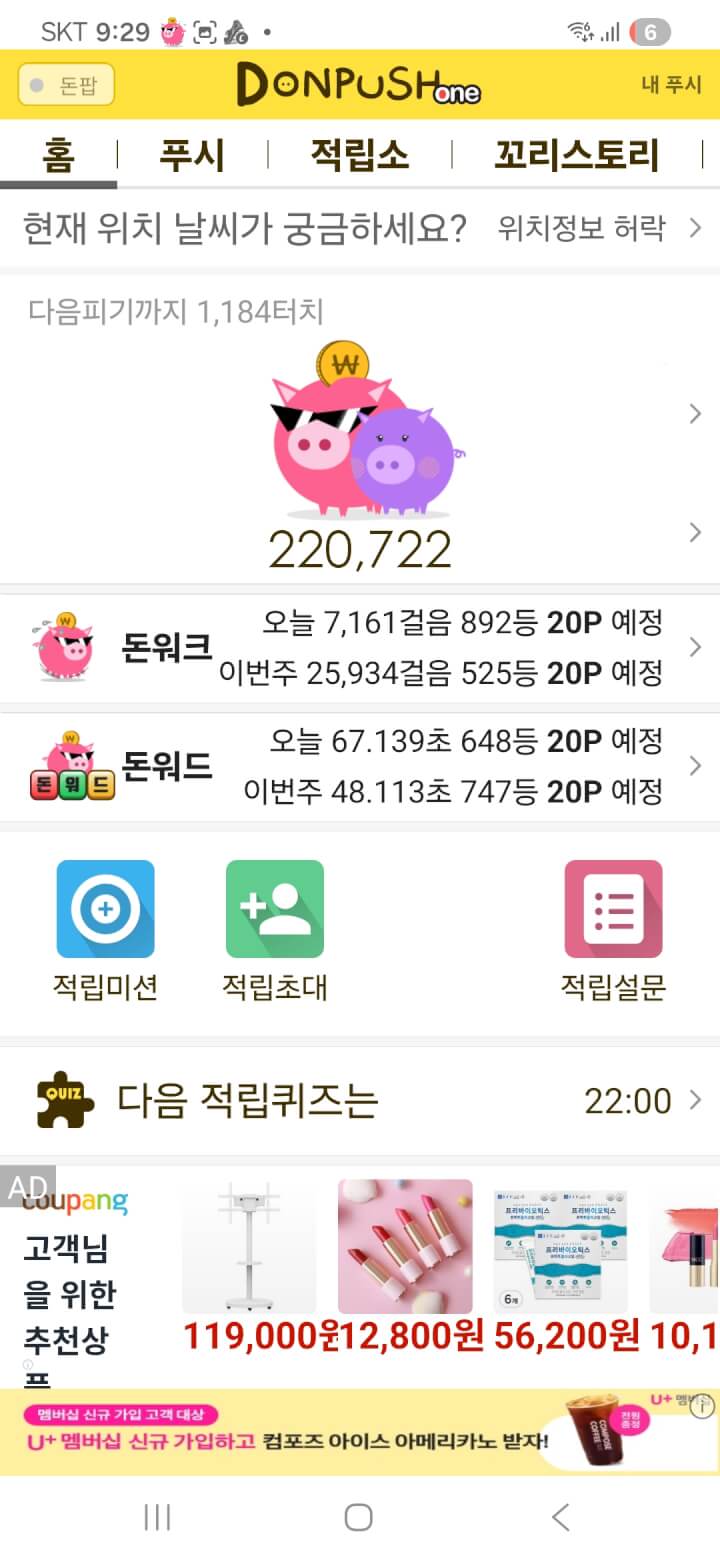Switch to the 푸시 tab
720x1560 pixels.
pyautogui.click(x=192, y=156)
